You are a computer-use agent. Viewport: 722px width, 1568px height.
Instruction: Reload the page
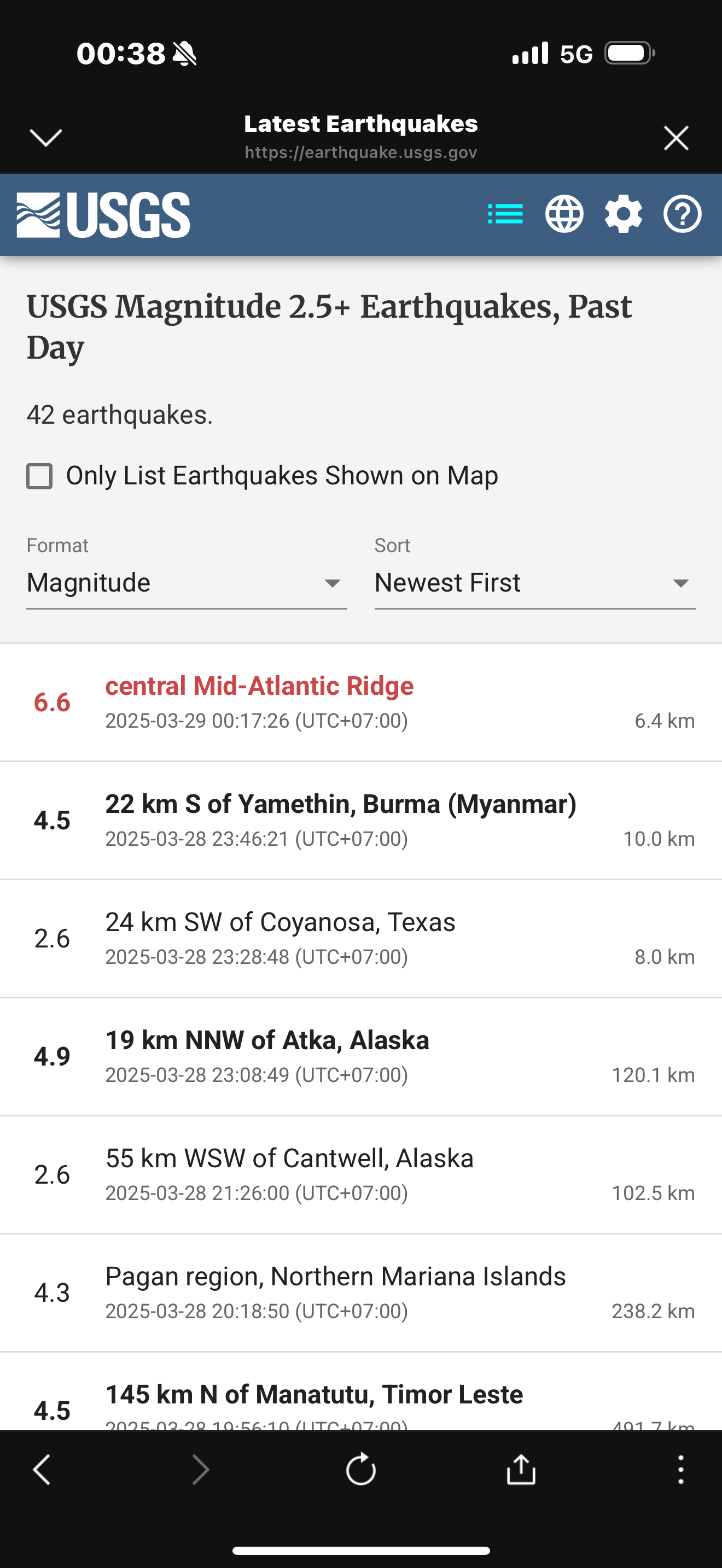(361, 1470)
